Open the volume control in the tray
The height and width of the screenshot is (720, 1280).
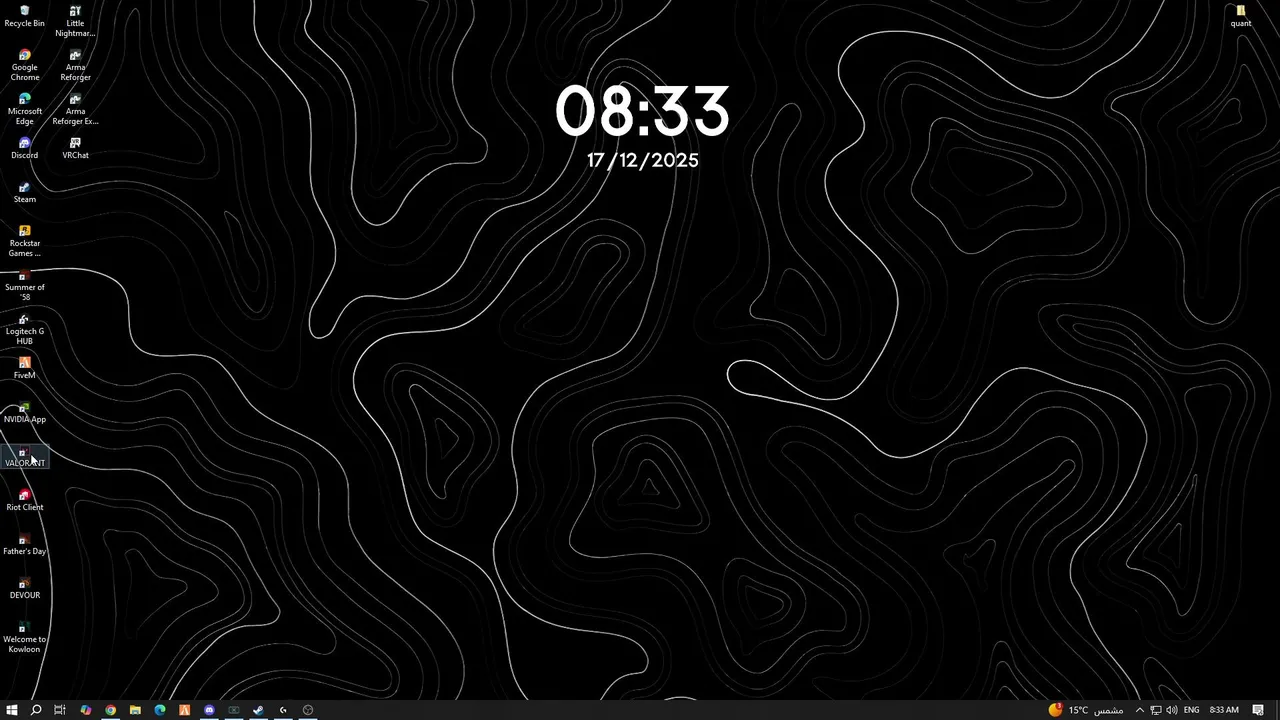pos(1171,710)
